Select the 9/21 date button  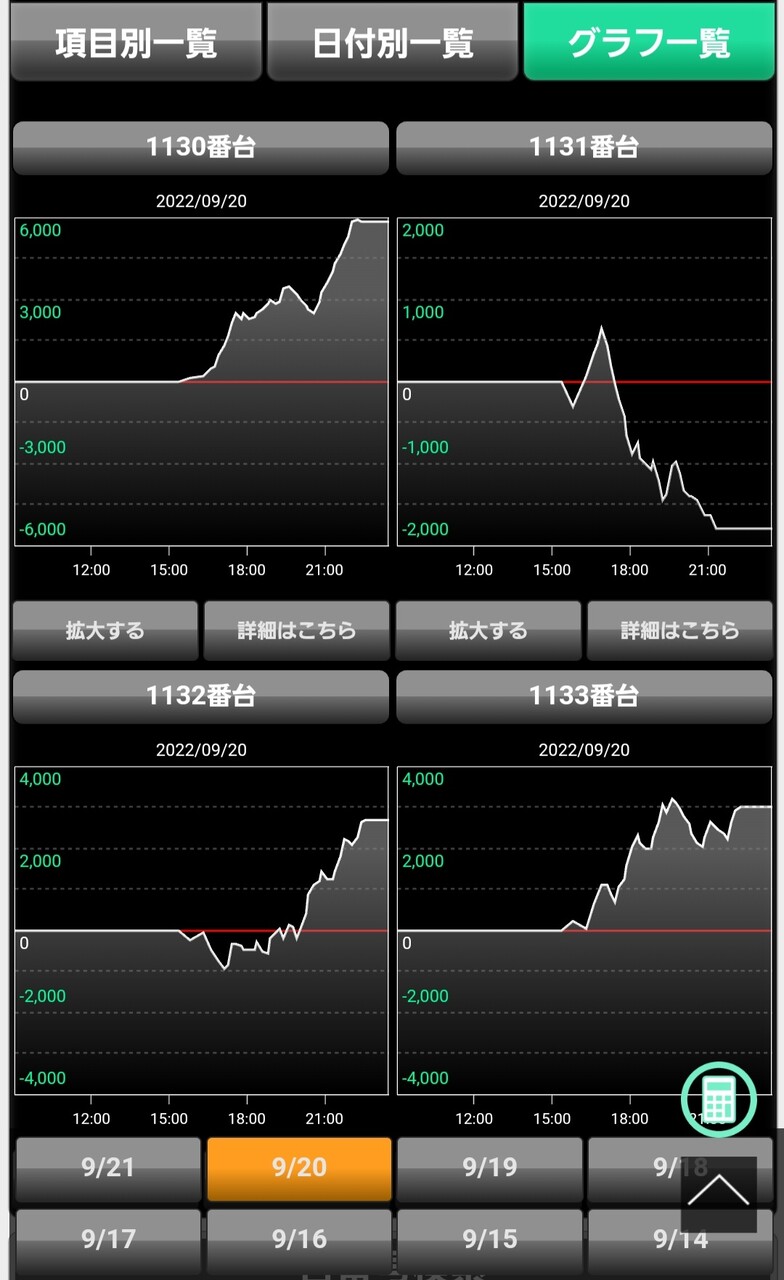(108, 1168)
